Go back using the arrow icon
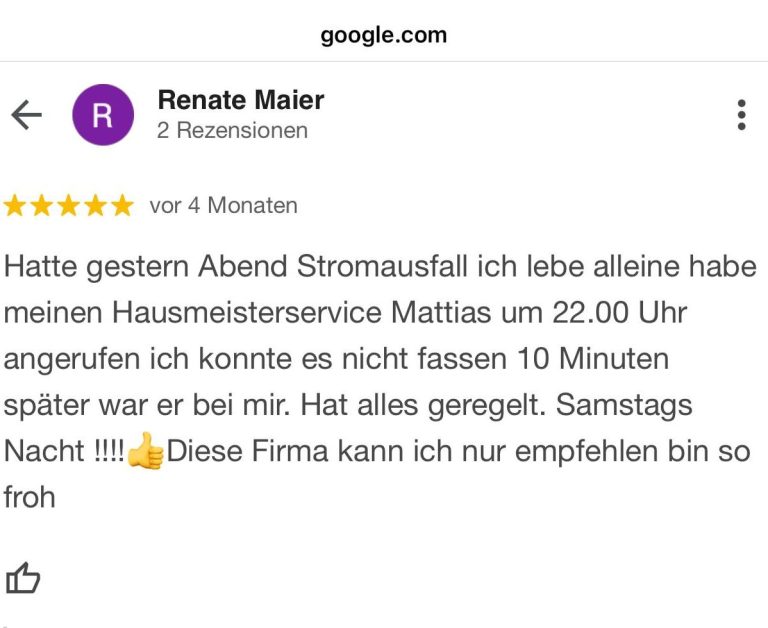768x628 pixels. click(26, 115)
